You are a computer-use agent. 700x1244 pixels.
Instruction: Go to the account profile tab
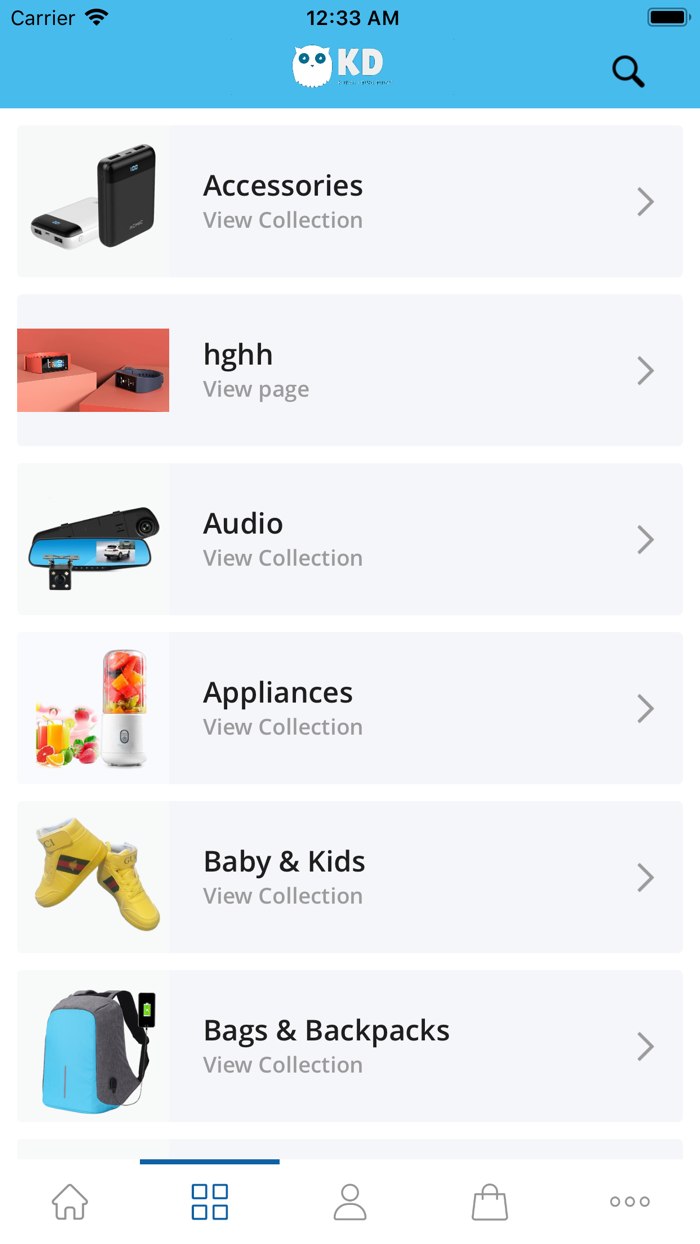click(350, 1201)
